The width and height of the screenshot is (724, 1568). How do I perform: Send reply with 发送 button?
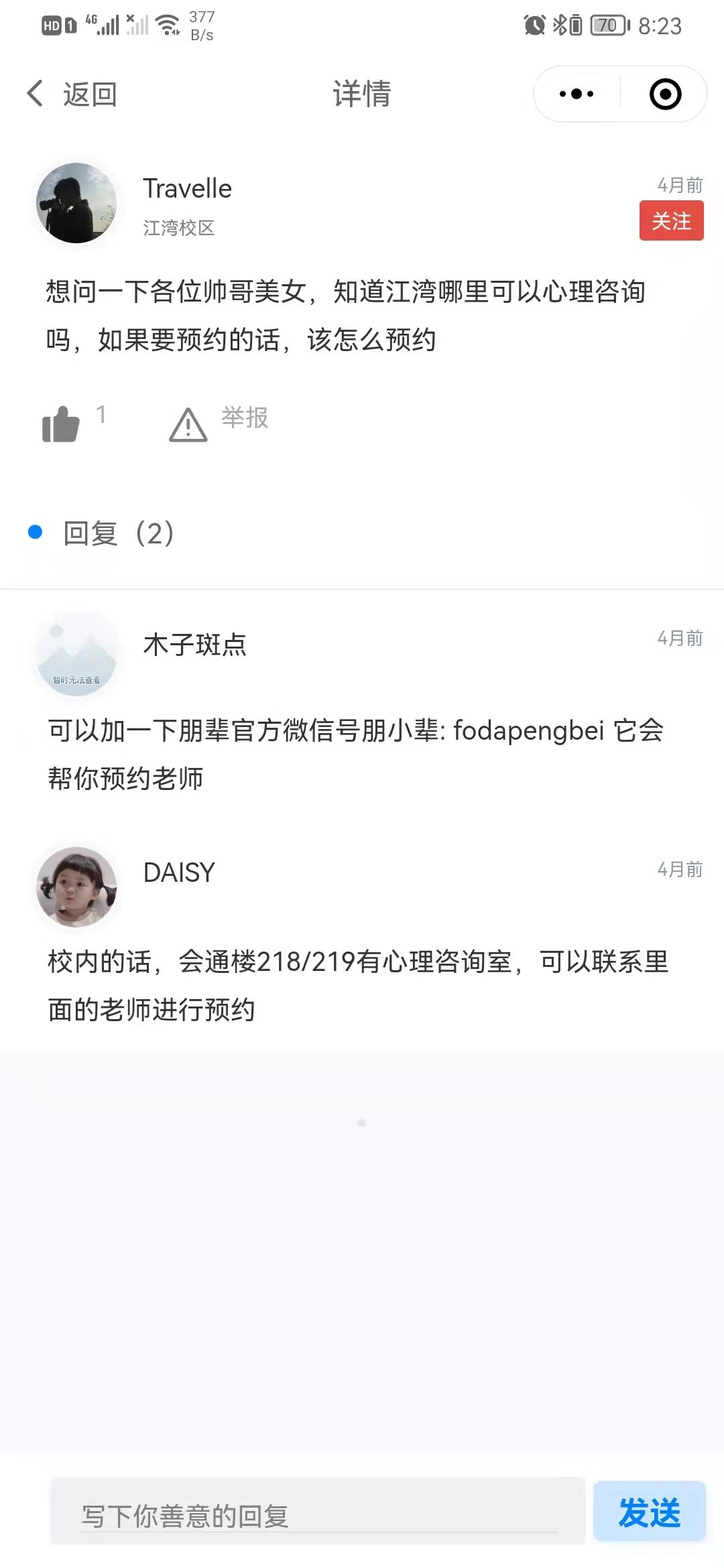coord(649,1513)
